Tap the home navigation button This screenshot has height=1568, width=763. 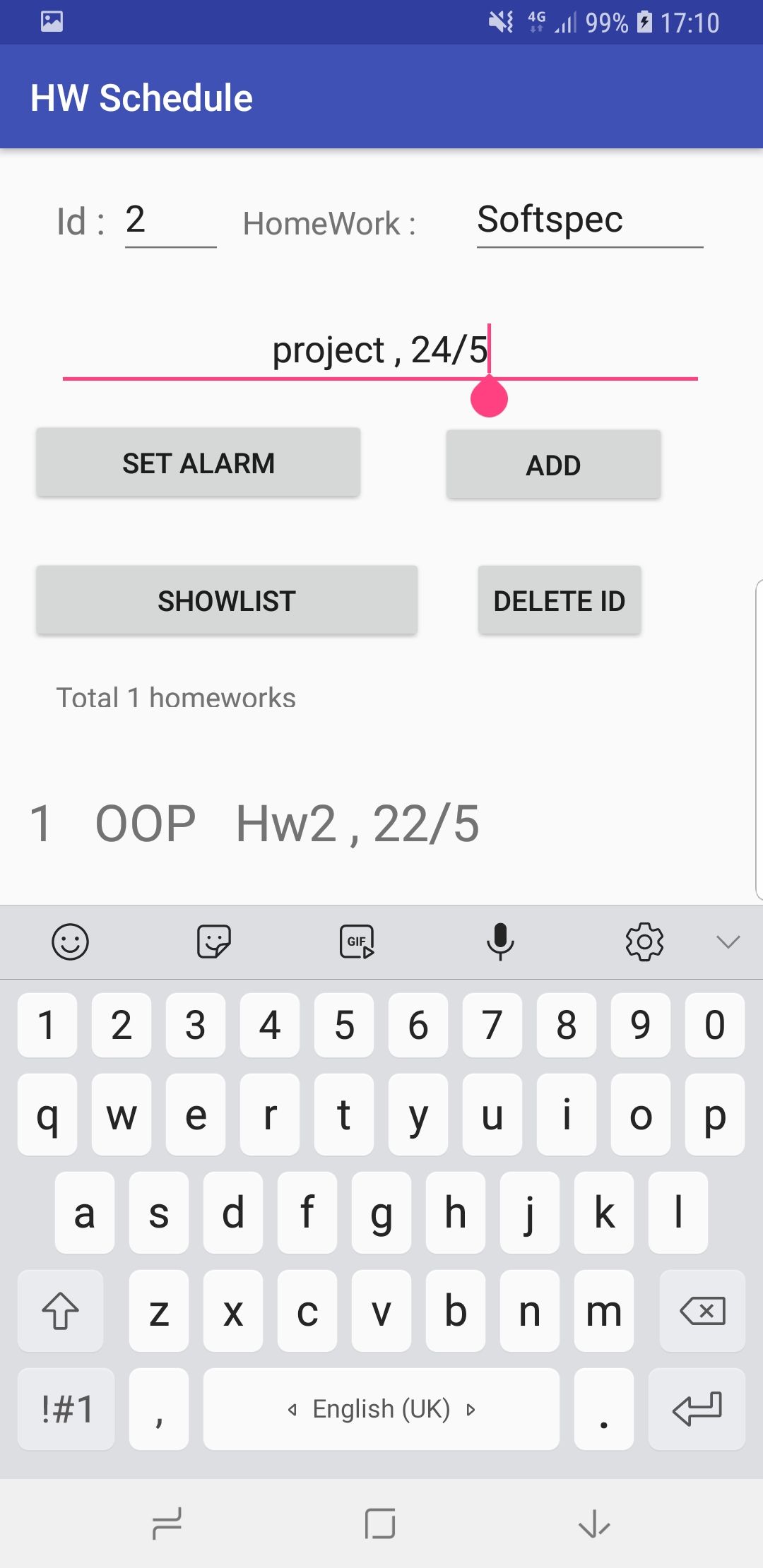click(x=379, y=1523)
